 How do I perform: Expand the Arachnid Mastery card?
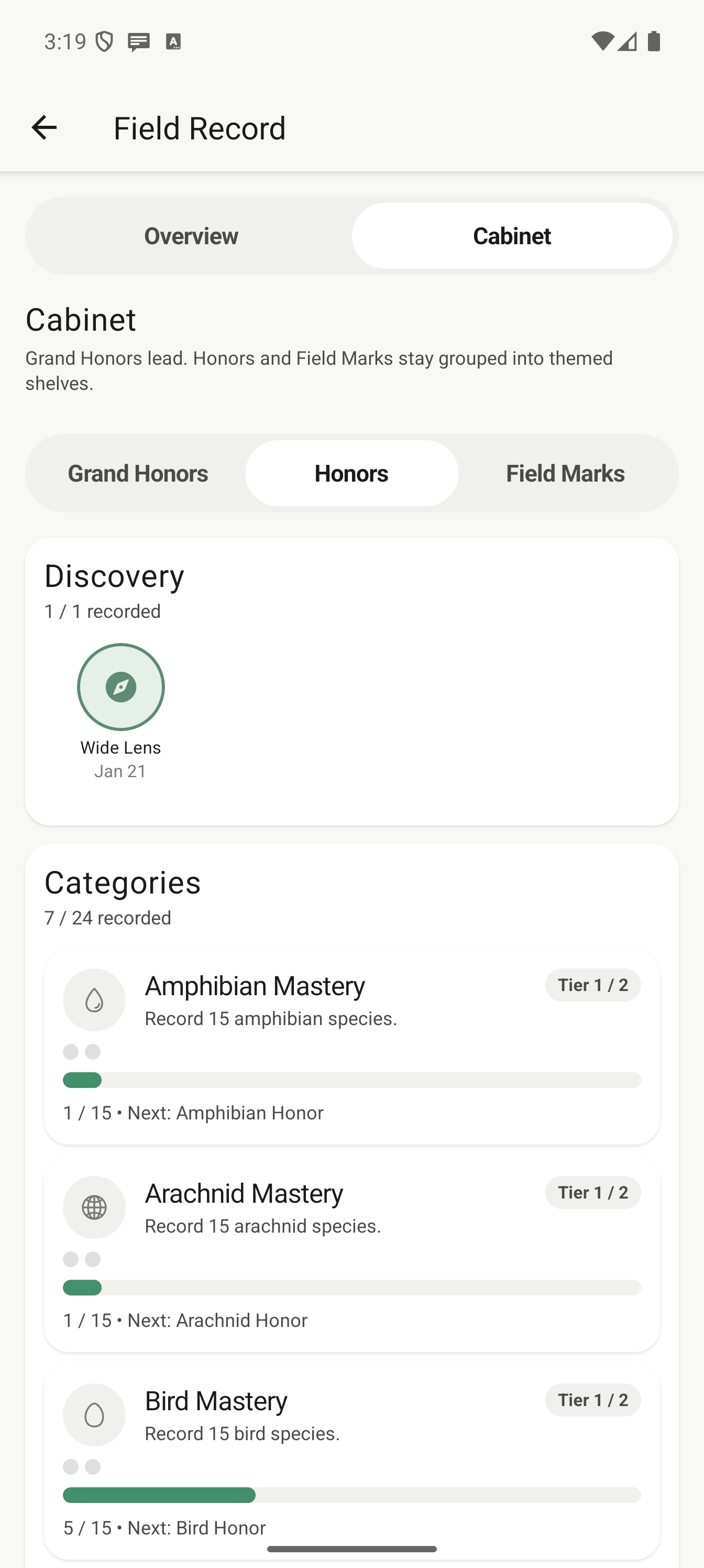pos(351,1254)
